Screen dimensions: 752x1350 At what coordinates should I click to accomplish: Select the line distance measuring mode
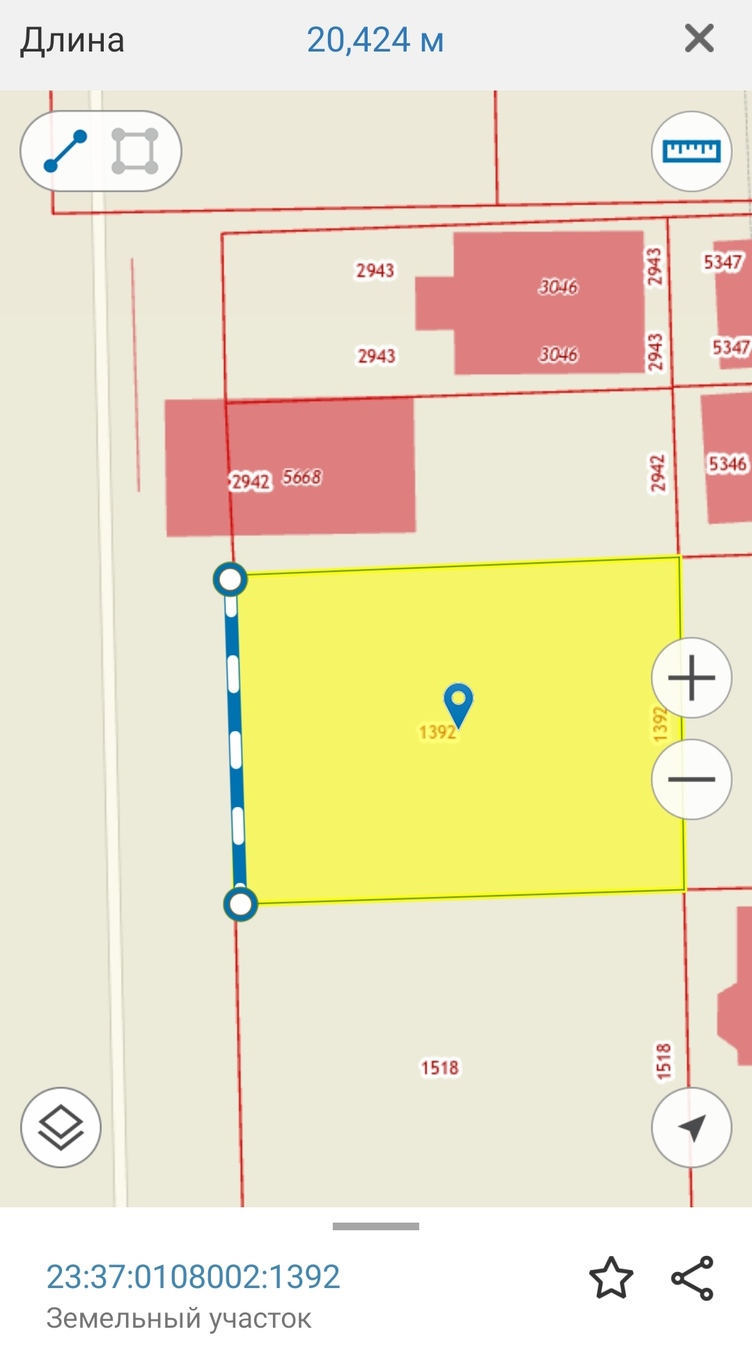(65, 151)
